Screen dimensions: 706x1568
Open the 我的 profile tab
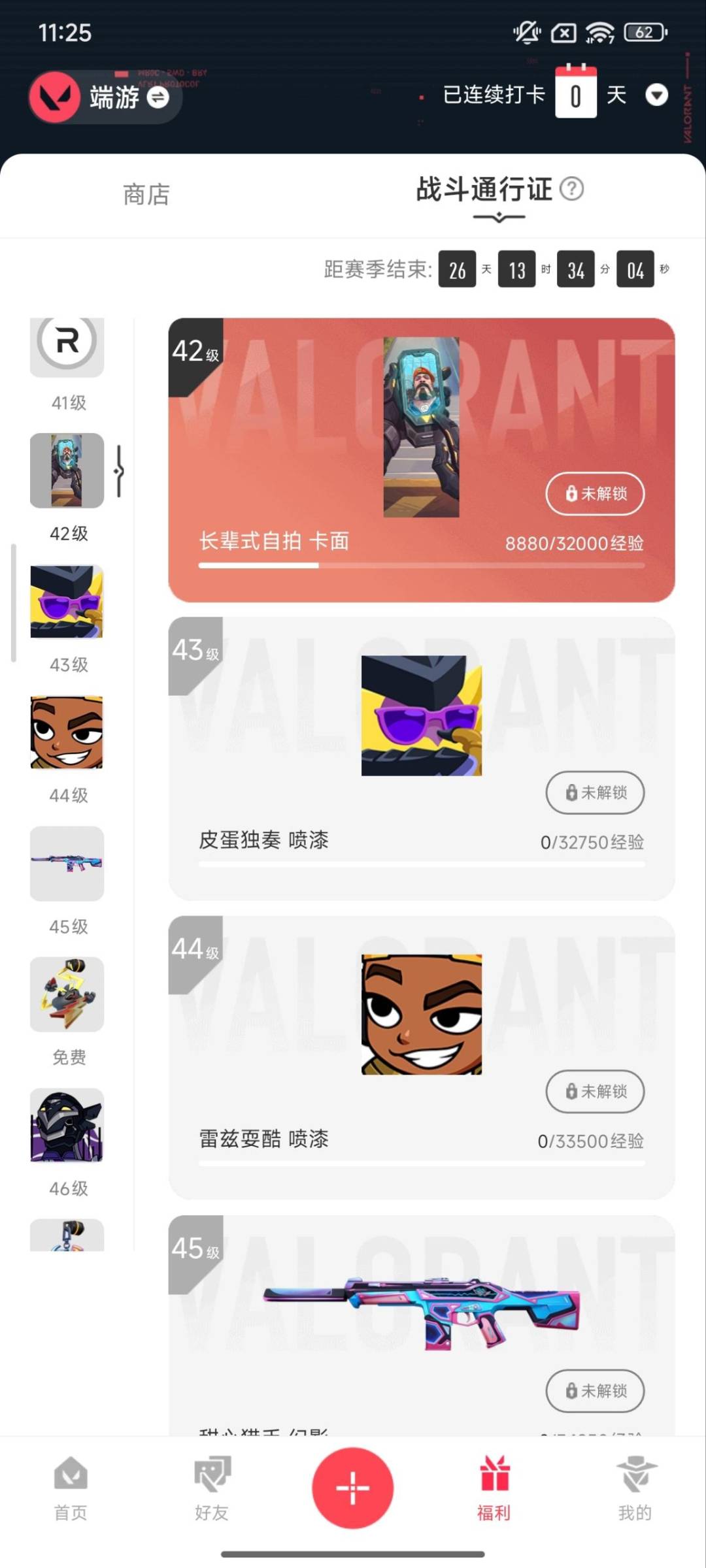click(x=635, y=1488)
